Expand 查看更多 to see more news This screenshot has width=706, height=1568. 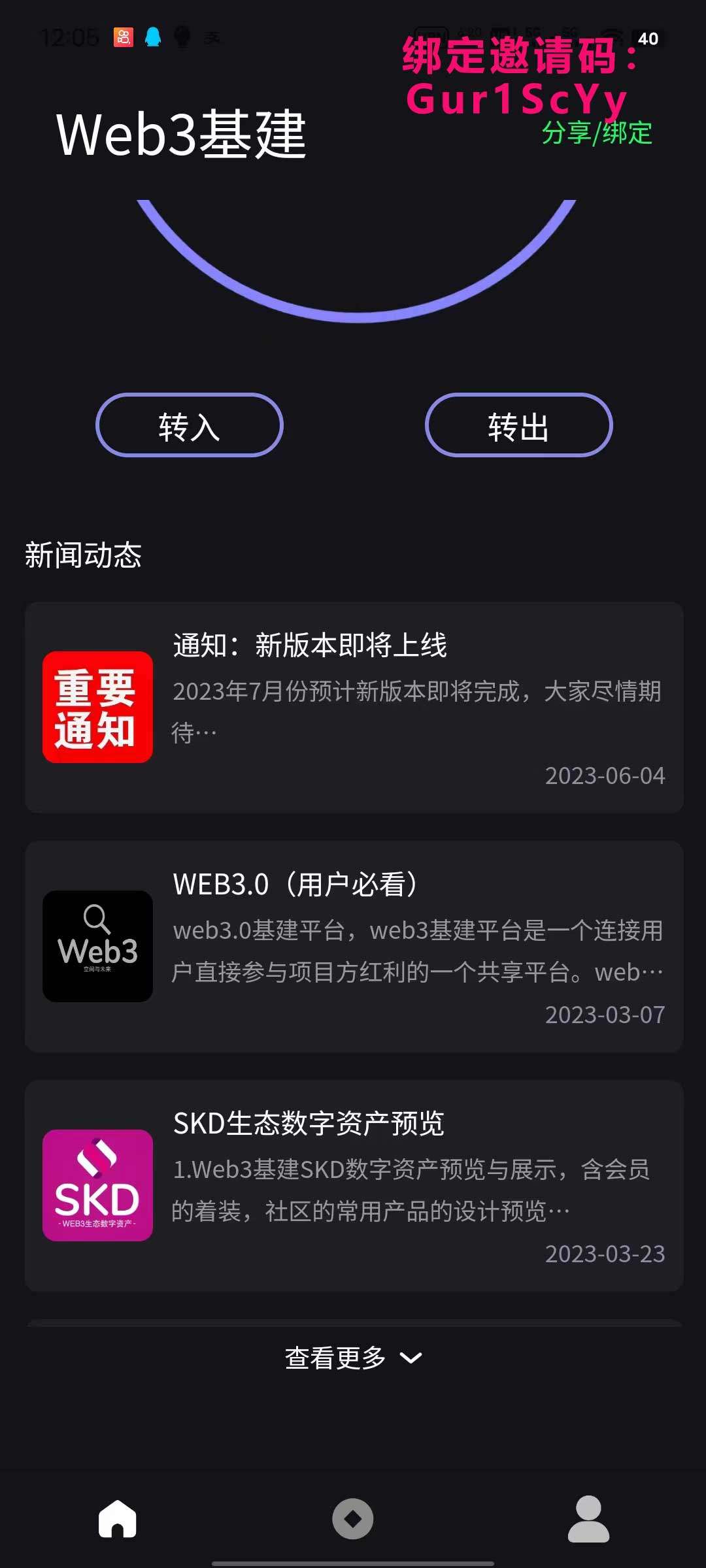click(353, 1358)
